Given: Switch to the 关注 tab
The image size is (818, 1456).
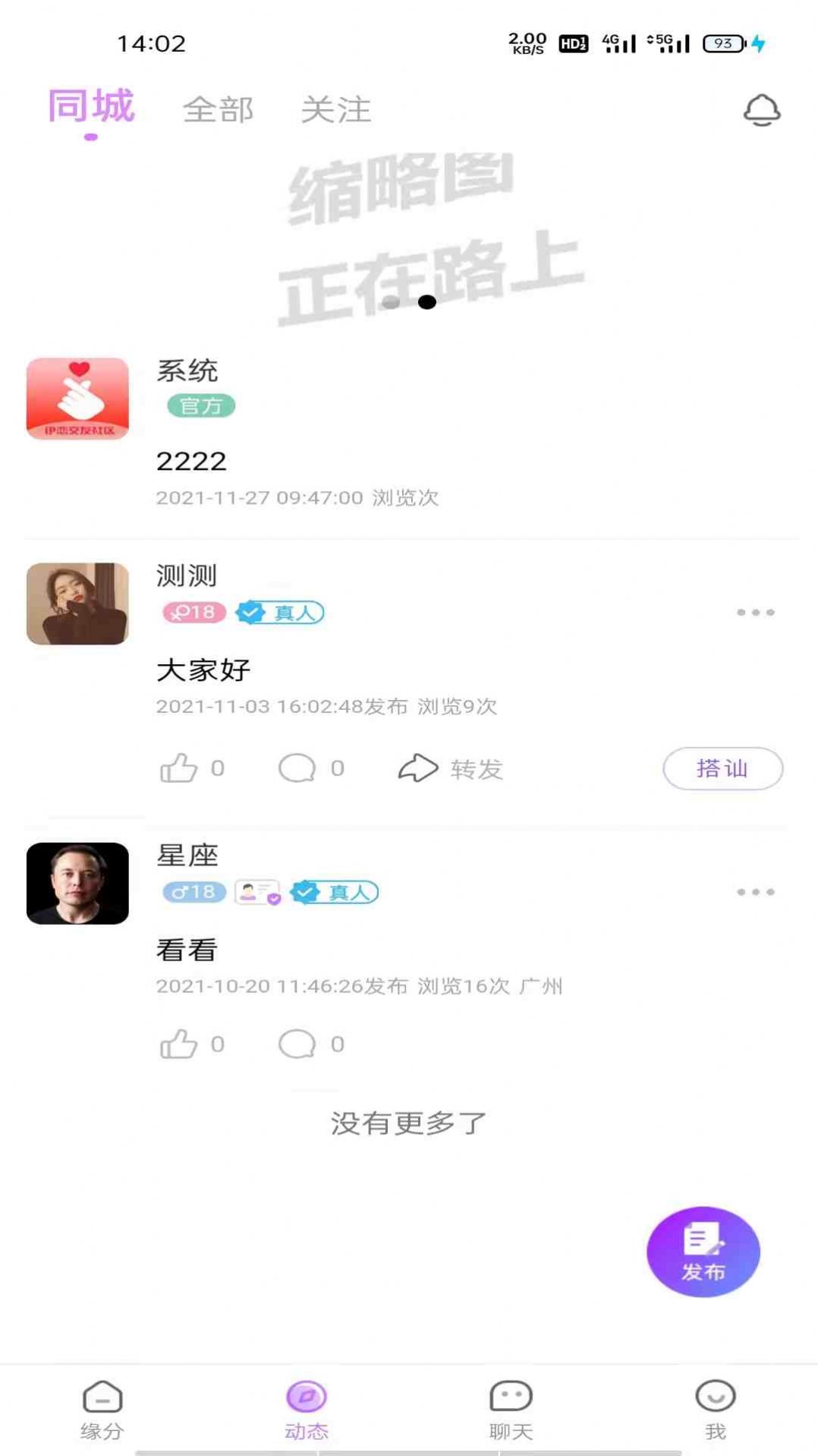Looking at the screenshot, I should tap(336, 110).
